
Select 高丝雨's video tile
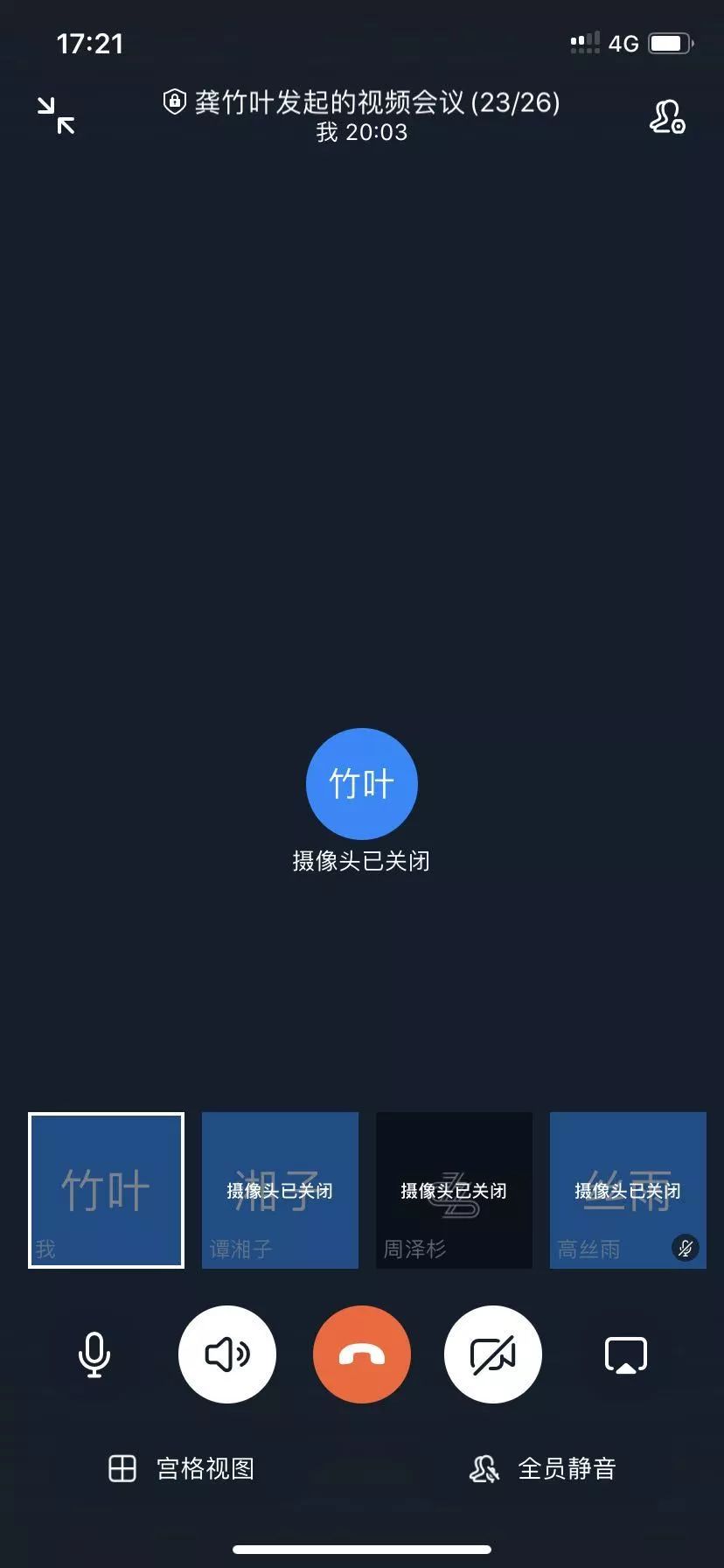click(x=628, y=1190)
